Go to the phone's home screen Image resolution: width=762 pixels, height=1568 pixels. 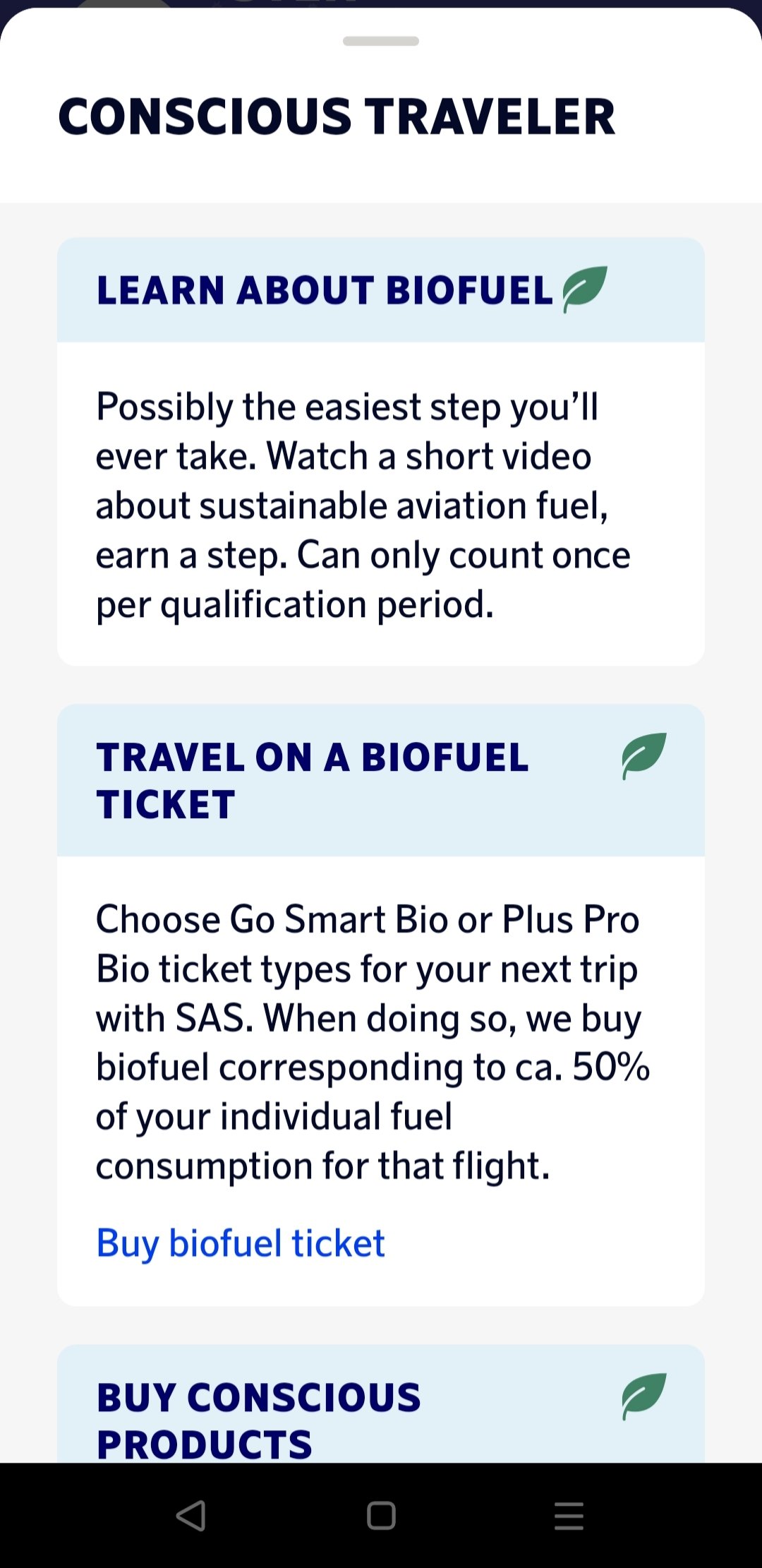tap(381, 1515)
